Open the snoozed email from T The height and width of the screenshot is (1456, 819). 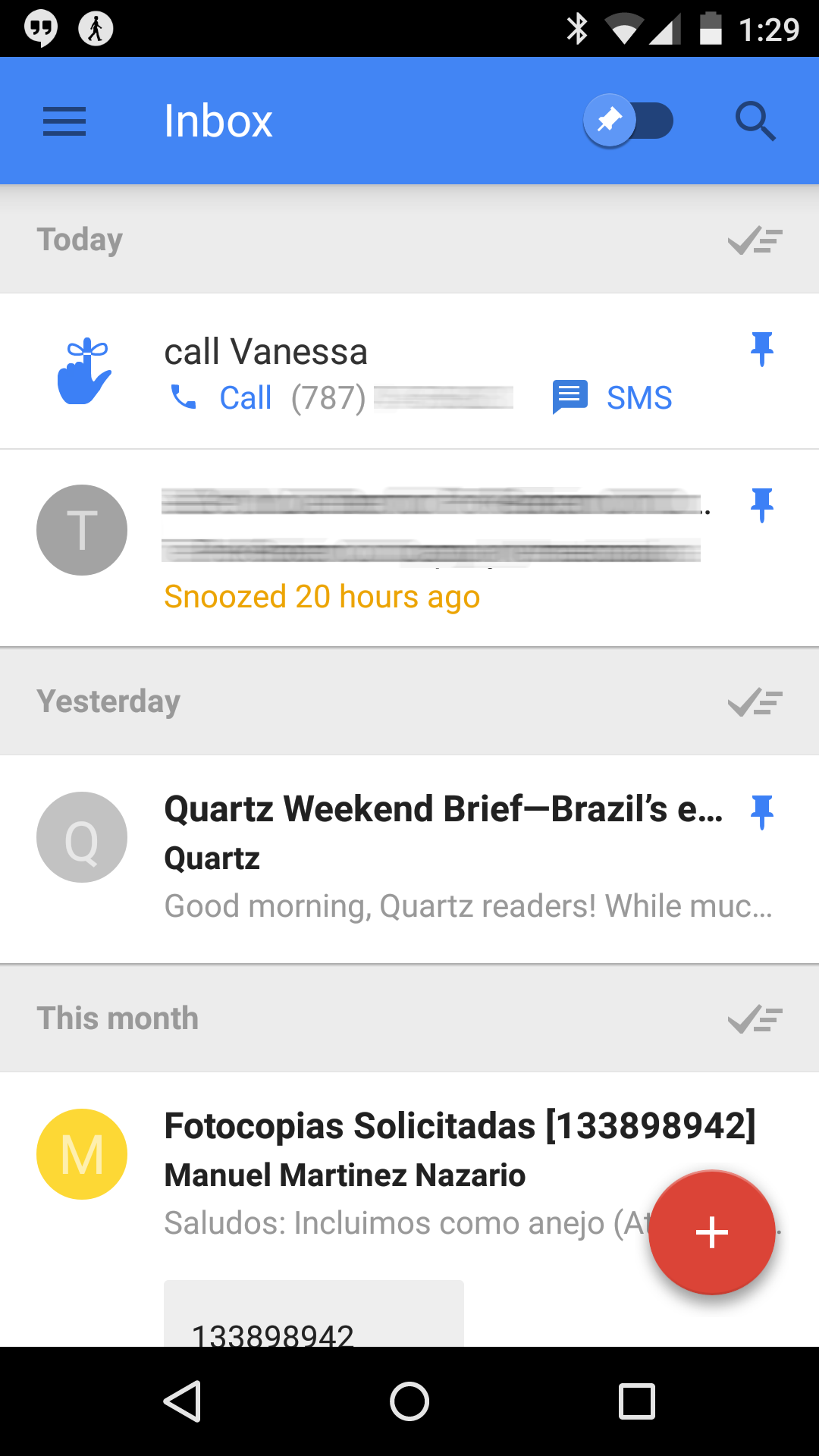(x=409, y=548)
